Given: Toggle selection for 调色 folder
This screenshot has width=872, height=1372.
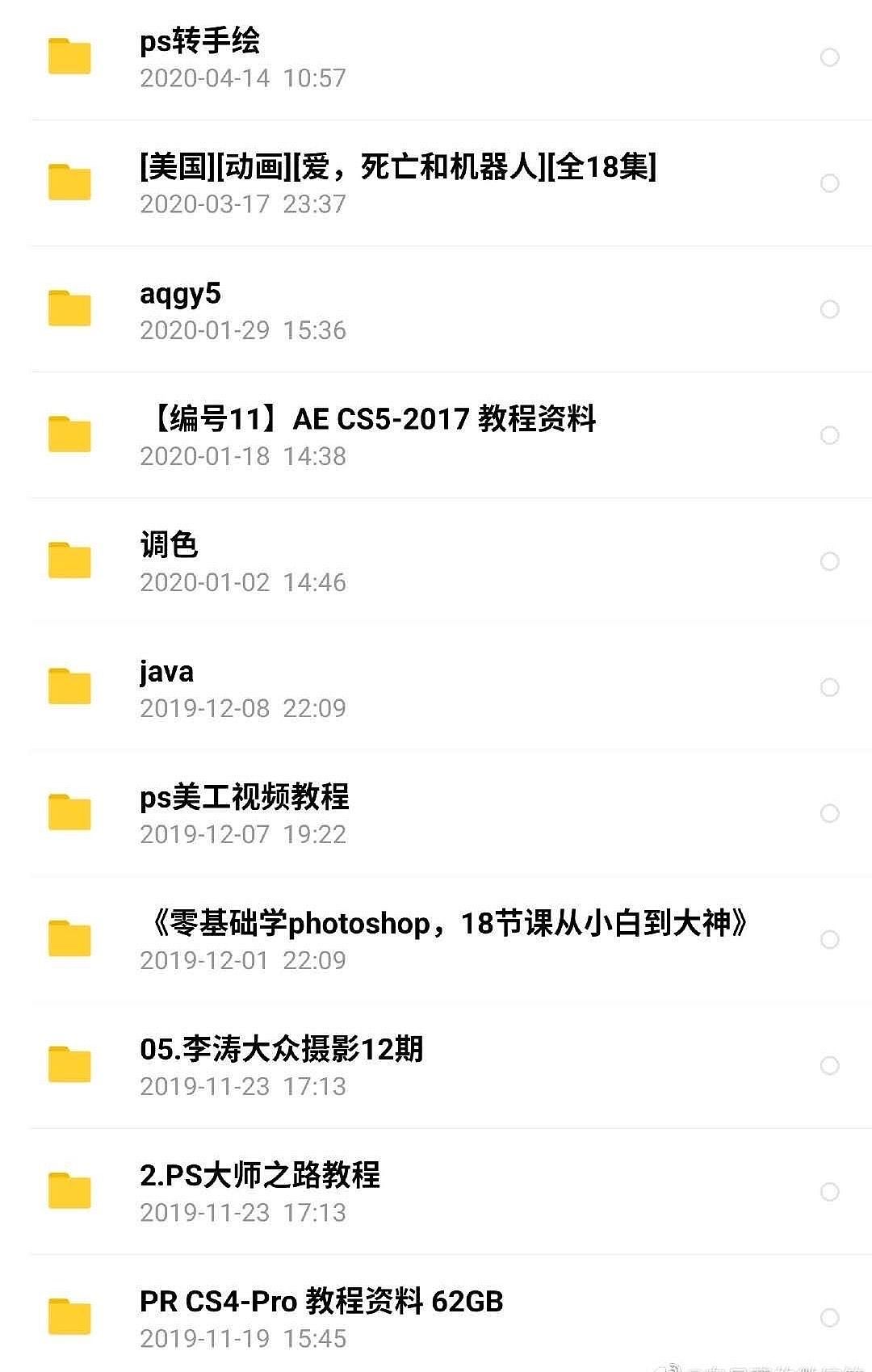Looking at the screenshot, I should tap(828, 560).
